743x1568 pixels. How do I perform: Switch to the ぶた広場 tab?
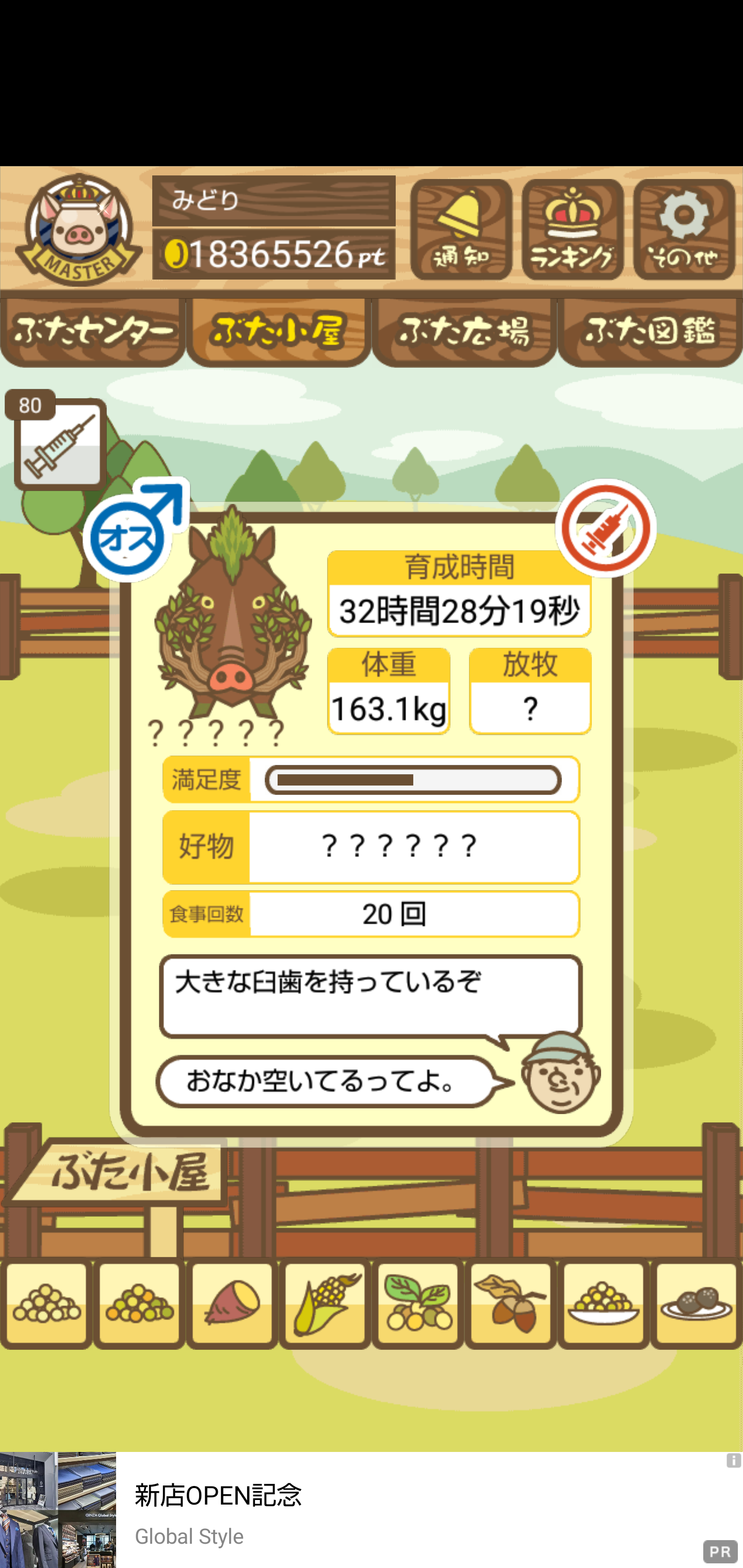464,332
